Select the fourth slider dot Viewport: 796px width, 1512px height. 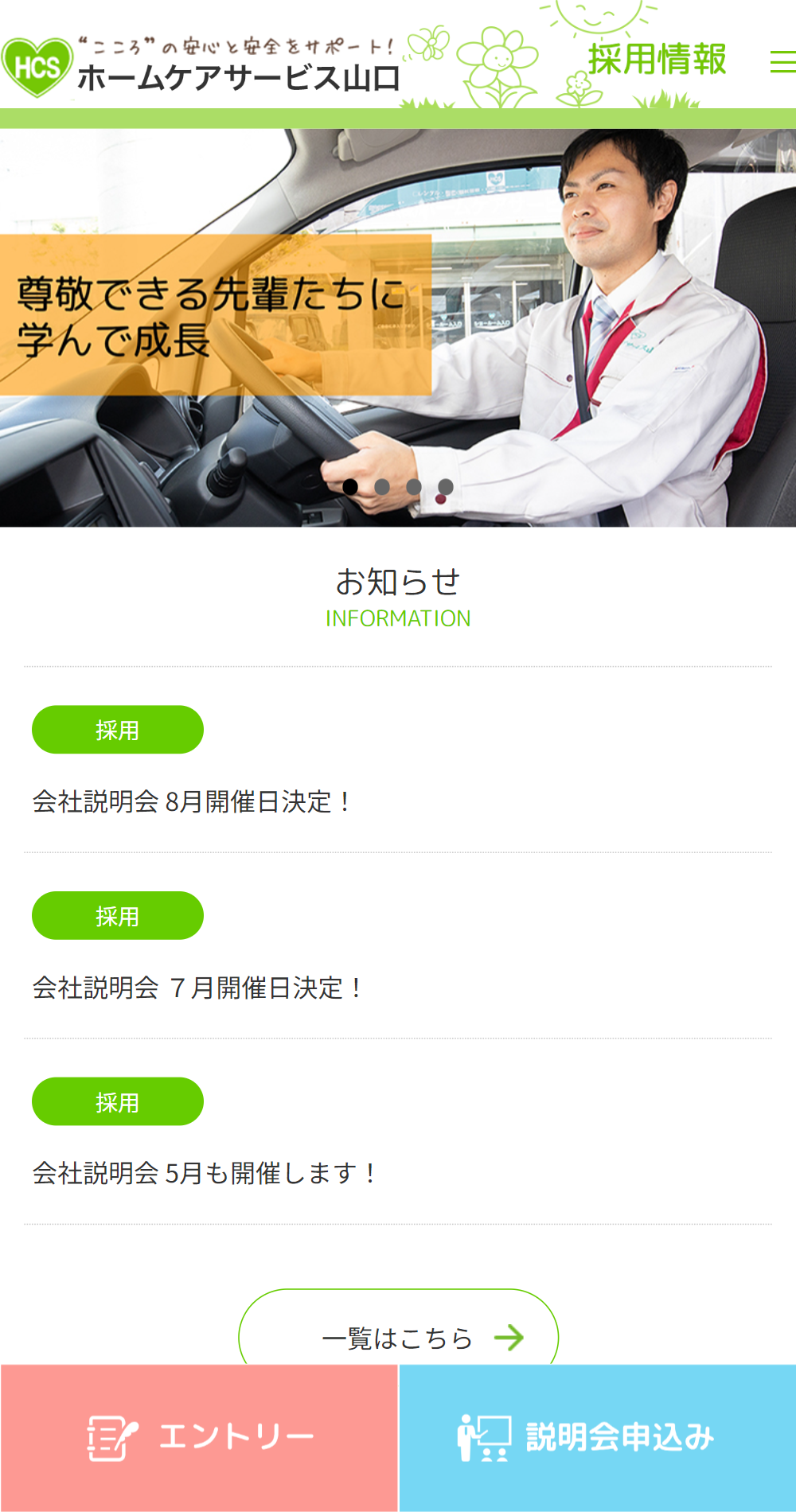446,486
